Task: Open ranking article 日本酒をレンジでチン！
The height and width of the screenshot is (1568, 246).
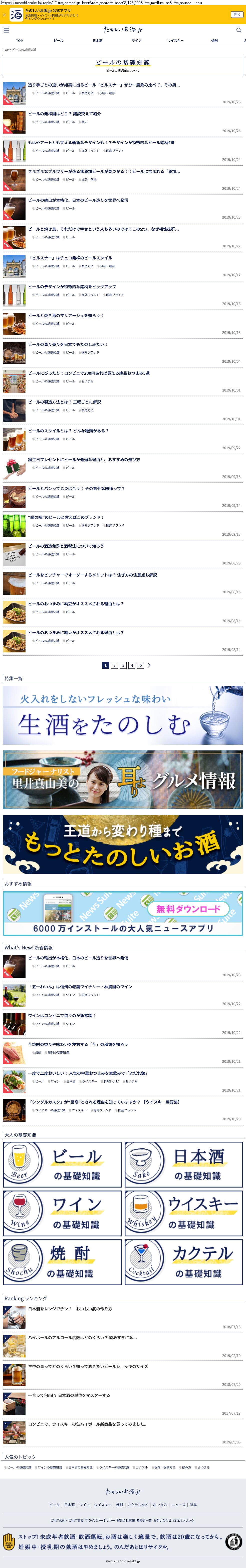Action: point(70,1309)
